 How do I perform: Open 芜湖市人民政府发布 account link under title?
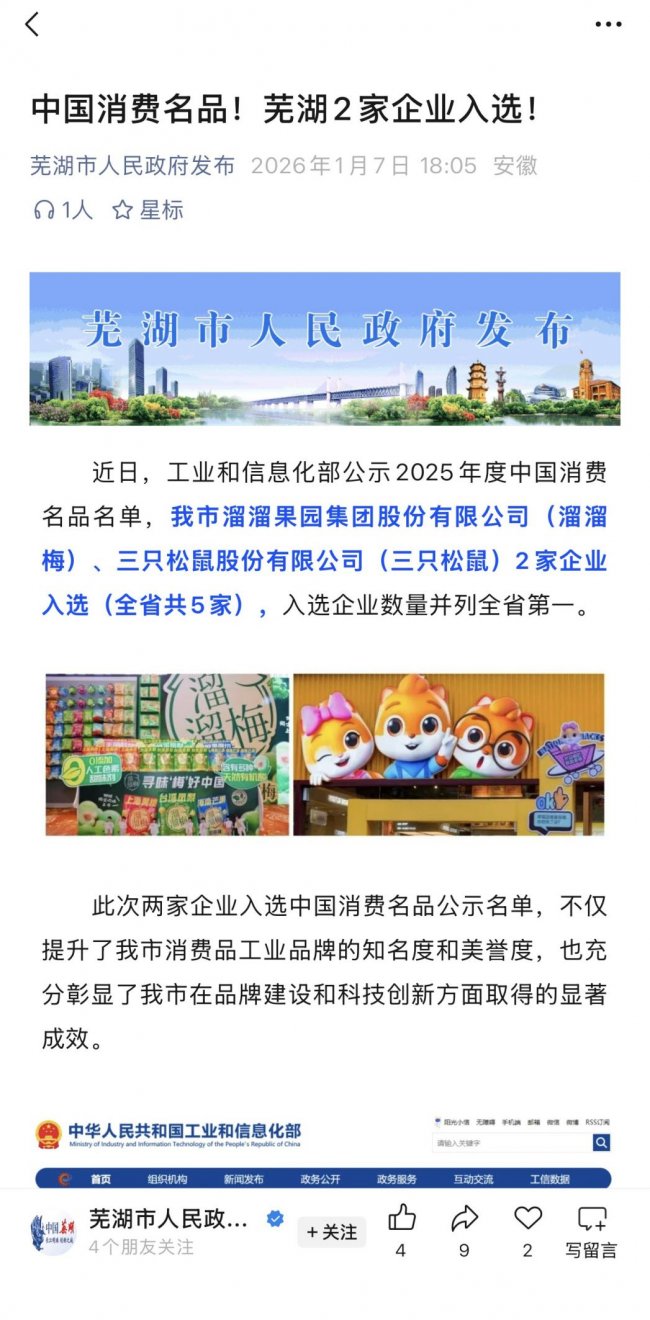click(x=132, y=165)
